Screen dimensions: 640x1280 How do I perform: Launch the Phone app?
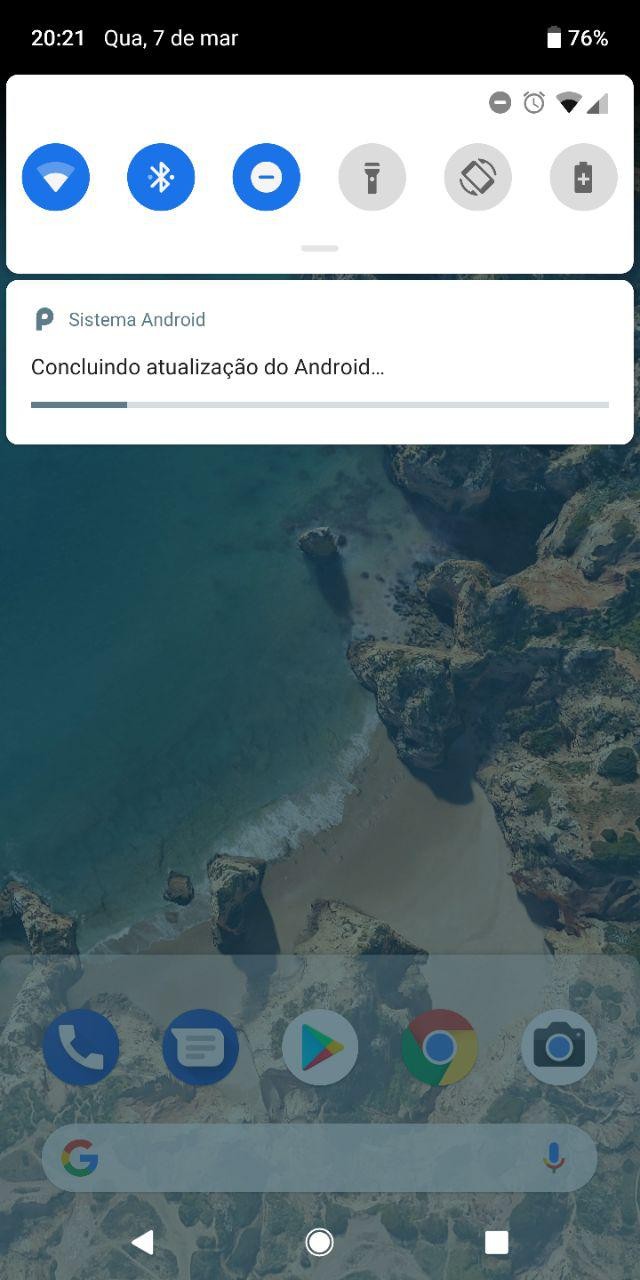(x=81, y=1047)
